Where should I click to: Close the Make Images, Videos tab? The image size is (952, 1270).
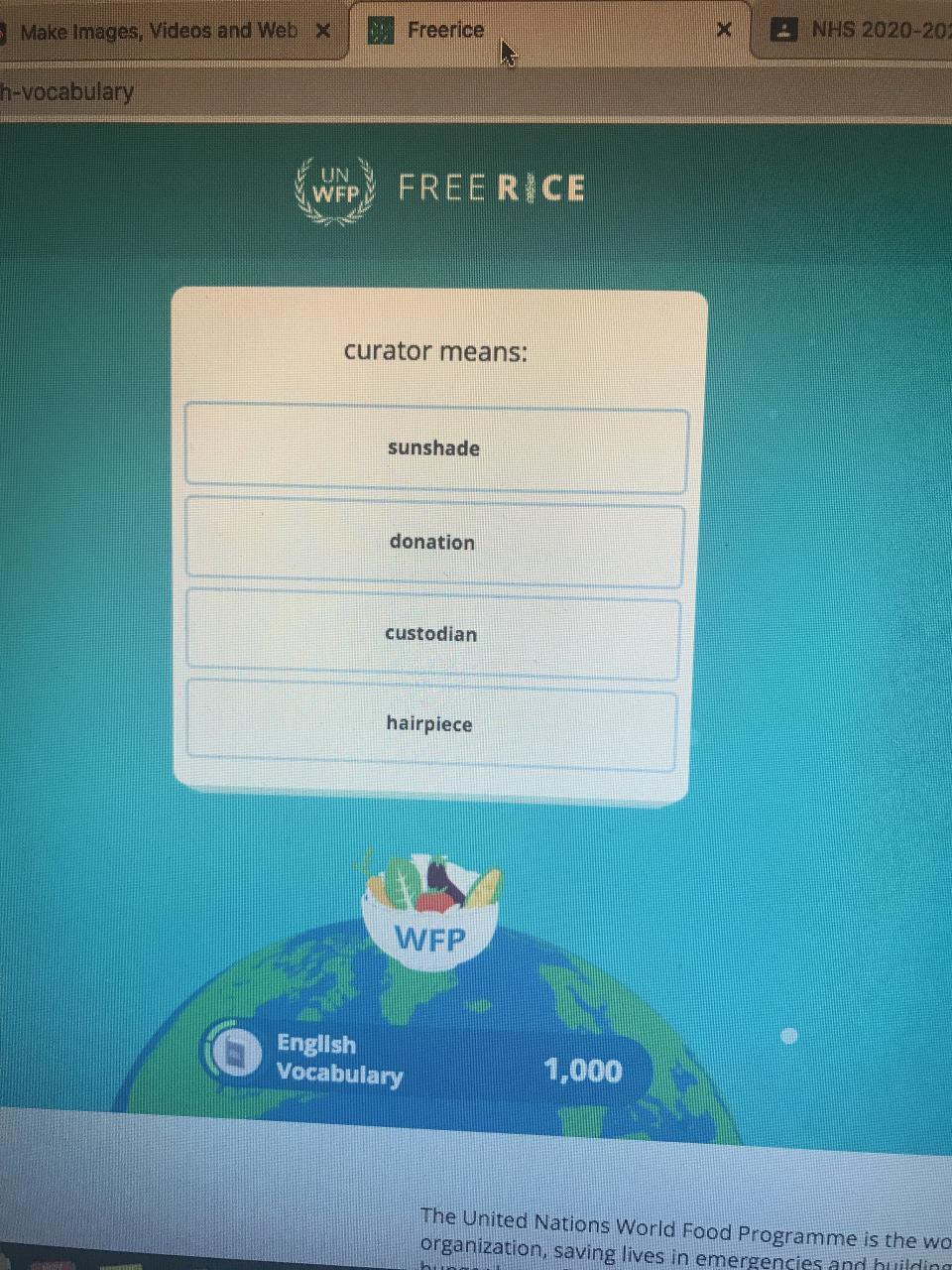(322, 31)
